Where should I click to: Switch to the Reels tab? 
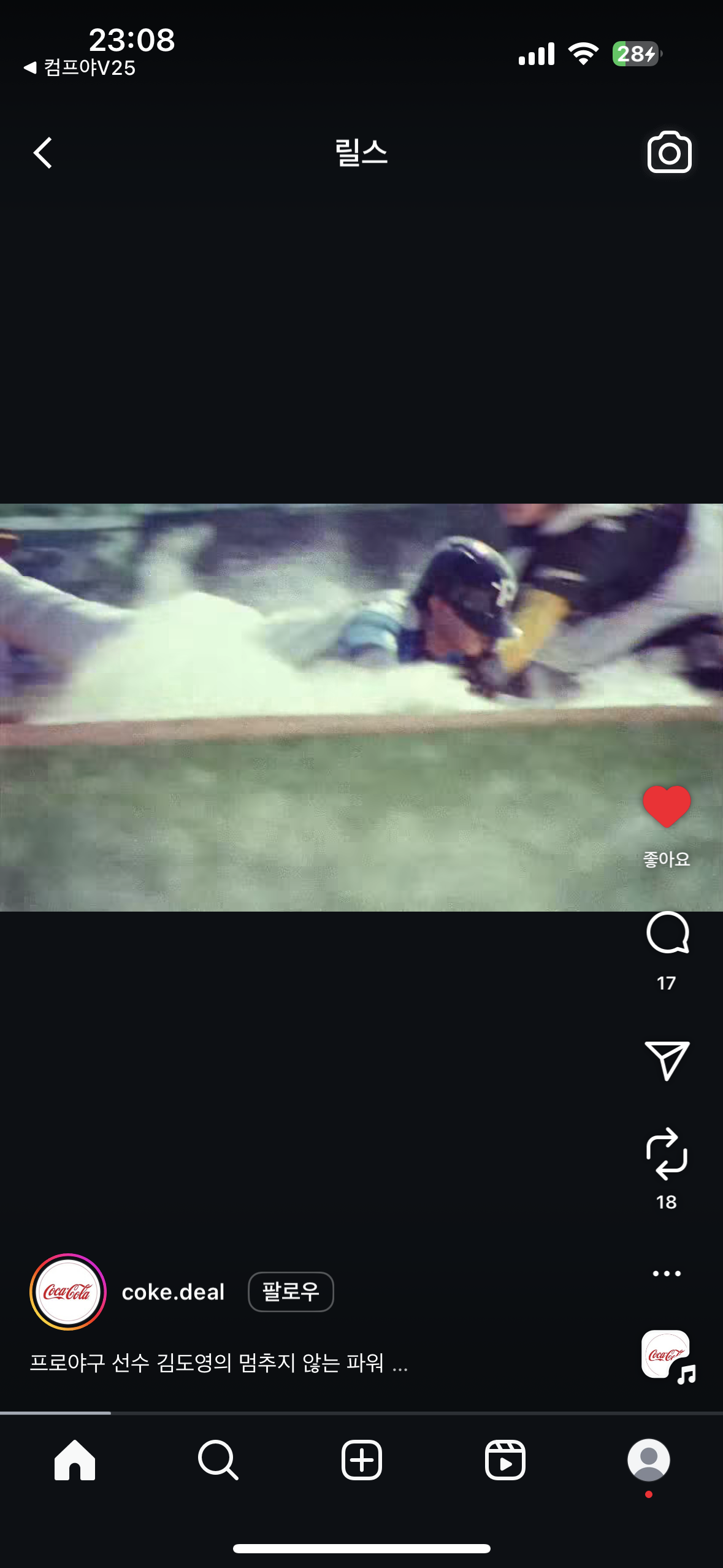[505, 1460]
